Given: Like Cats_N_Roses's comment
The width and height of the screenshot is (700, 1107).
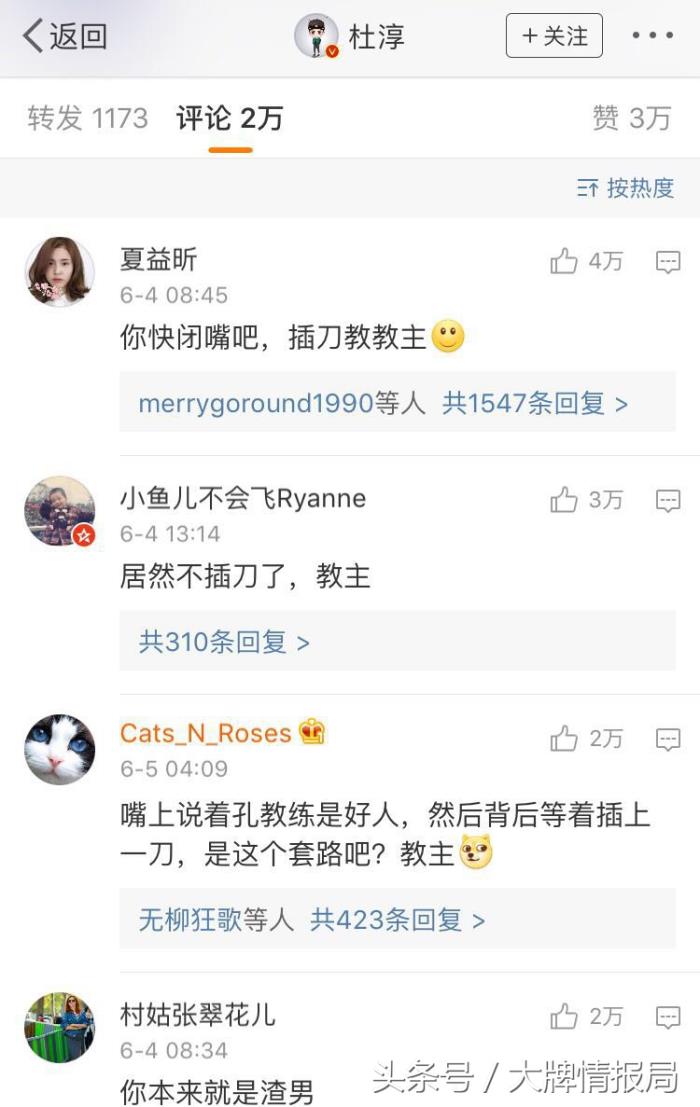Looking at the screenshot, I should pos(586,739).
